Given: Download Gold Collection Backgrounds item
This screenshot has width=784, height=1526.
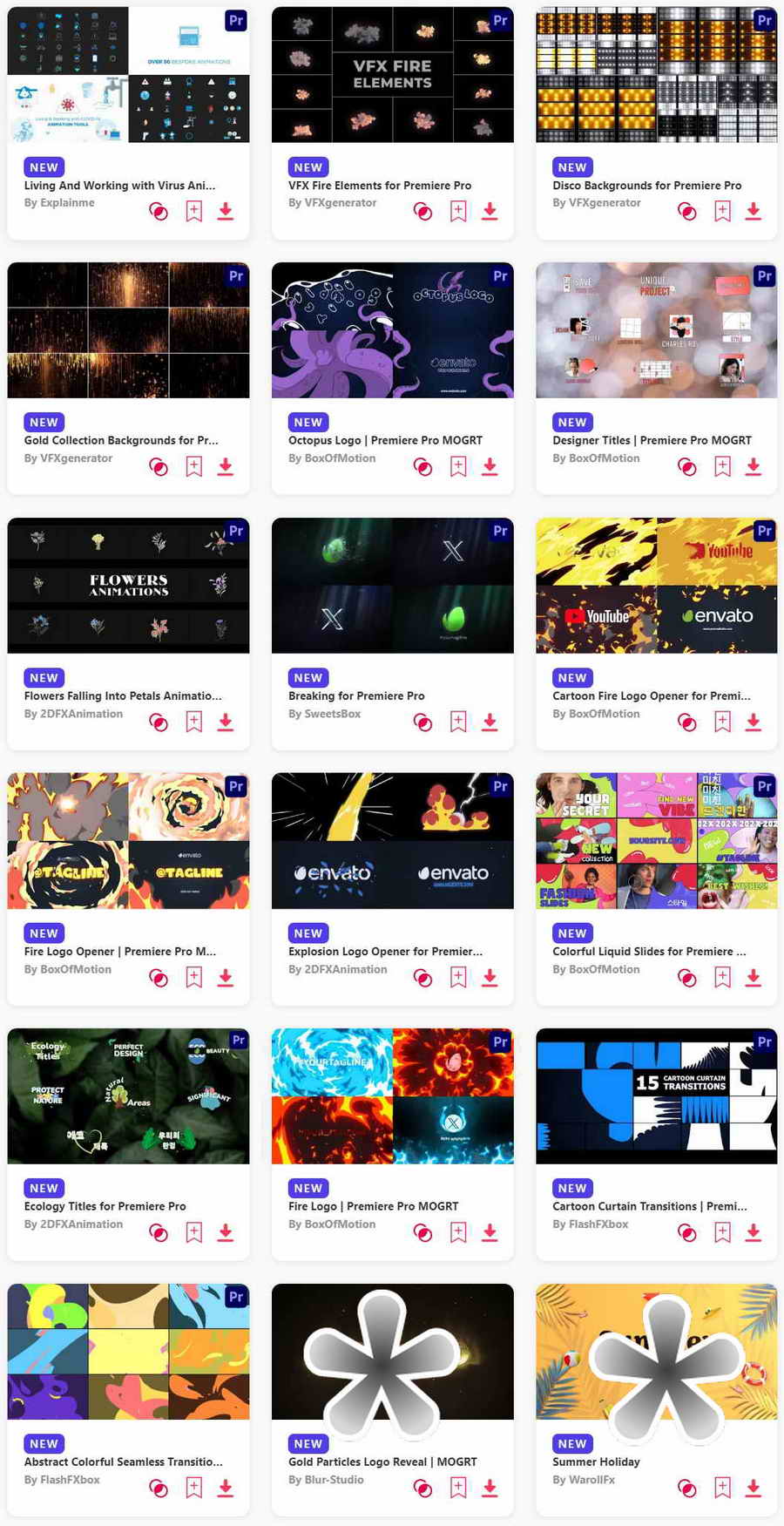Looking at the screenshot, I should 226,466.
